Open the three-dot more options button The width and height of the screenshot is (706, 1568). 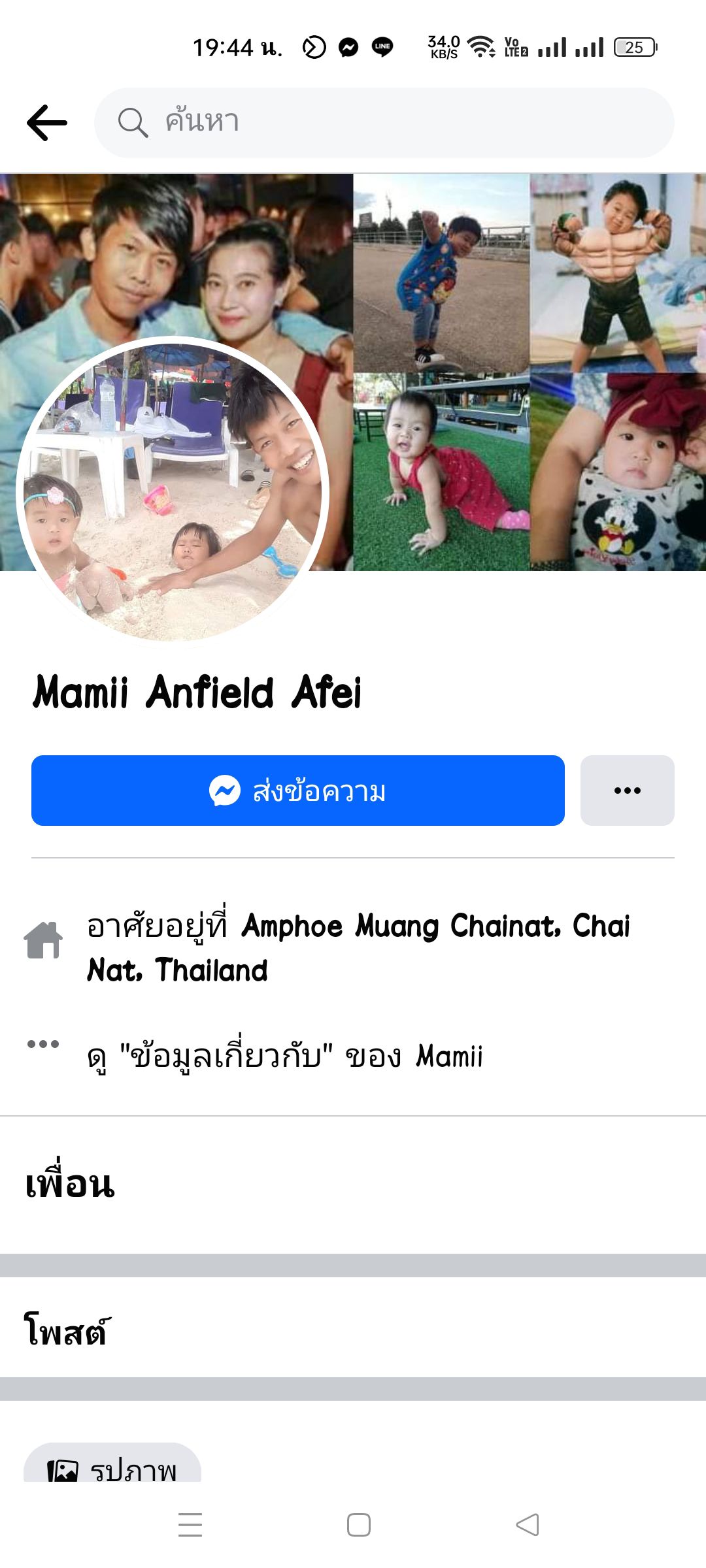click(x=627, y=791)
